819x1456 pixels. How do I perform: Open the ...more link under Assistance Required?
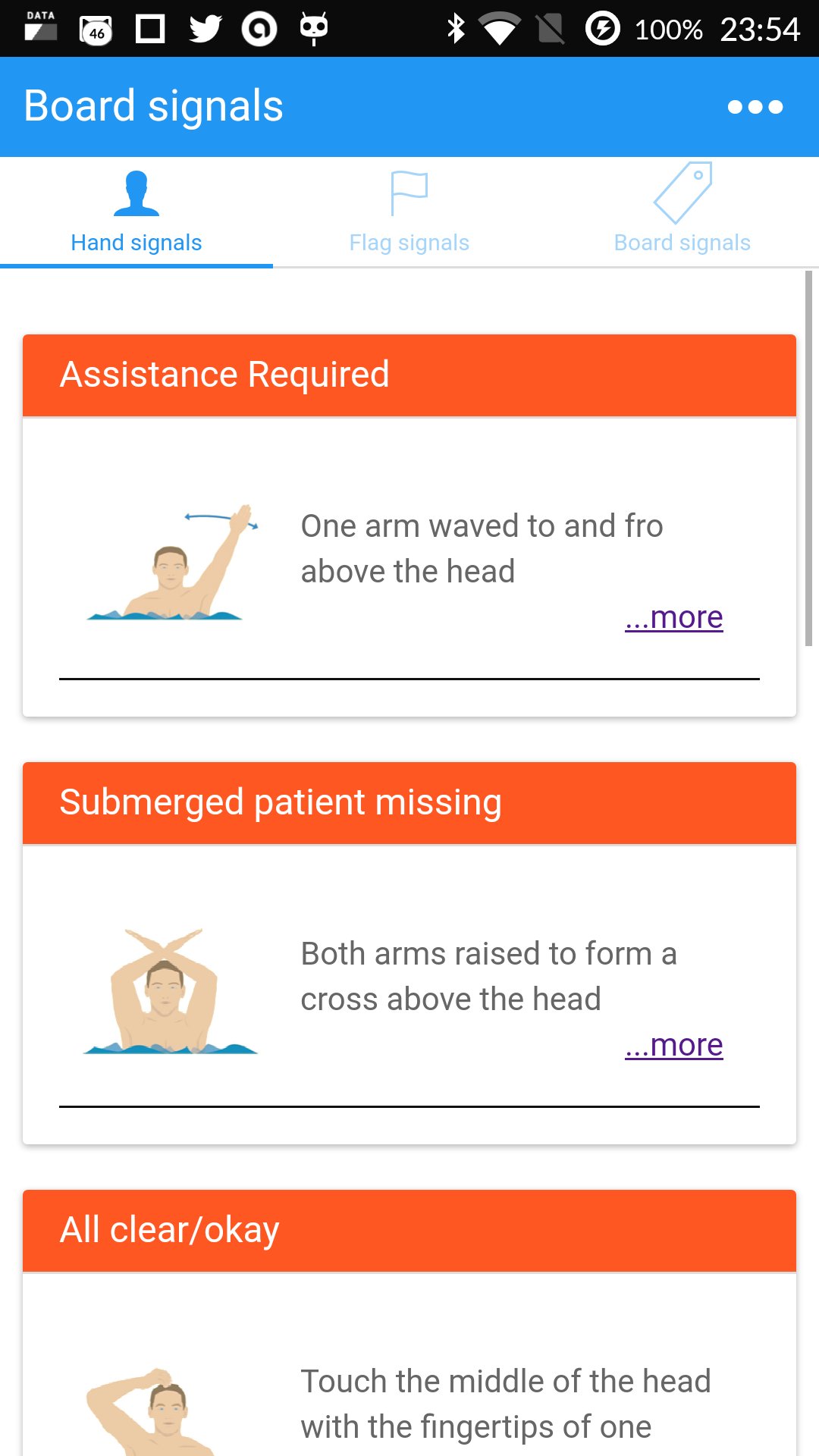pyautogui.click(x=673, y=617)
